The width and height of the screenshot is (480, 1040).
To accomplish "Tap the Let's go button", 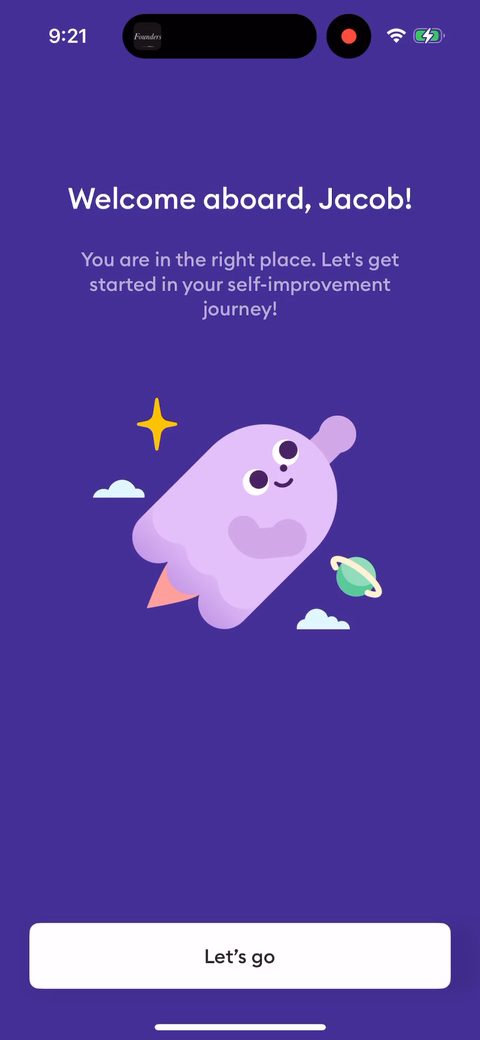I will pos(239,956).
